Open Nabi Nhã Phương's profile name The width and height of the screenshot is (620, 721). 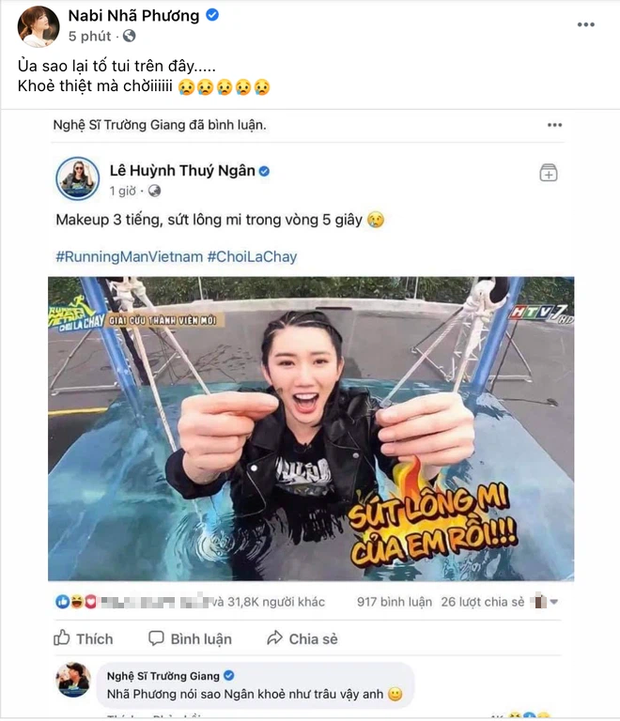(134, 15)
